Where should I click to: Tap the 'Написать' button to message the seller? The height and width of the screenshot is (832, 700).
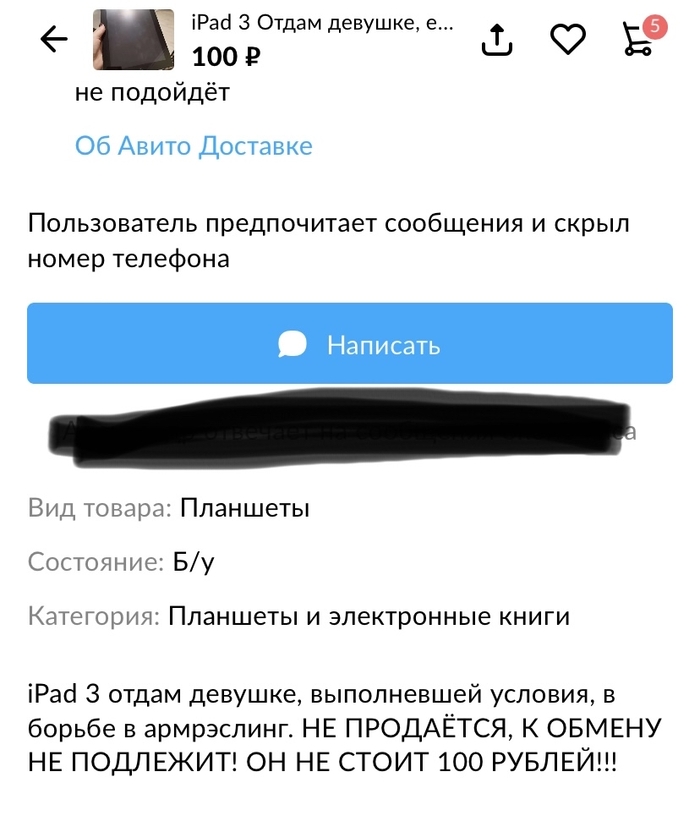click(x=349, y=345)
